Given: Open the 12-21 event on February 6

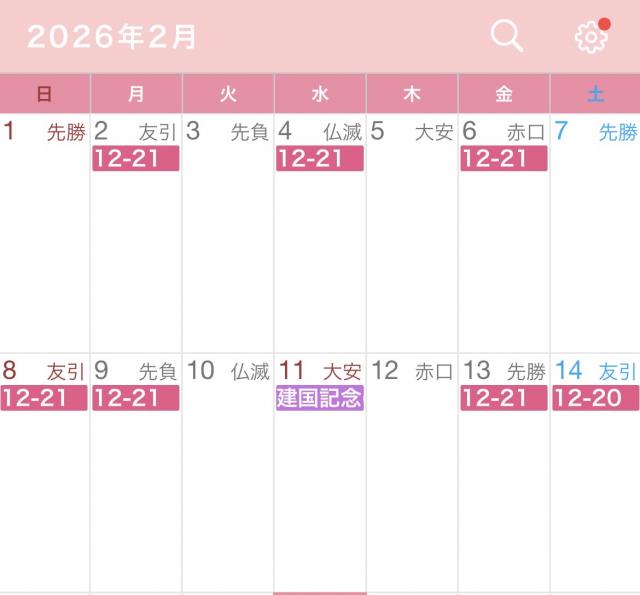Looking at the screenshot, I should (503, 158).
